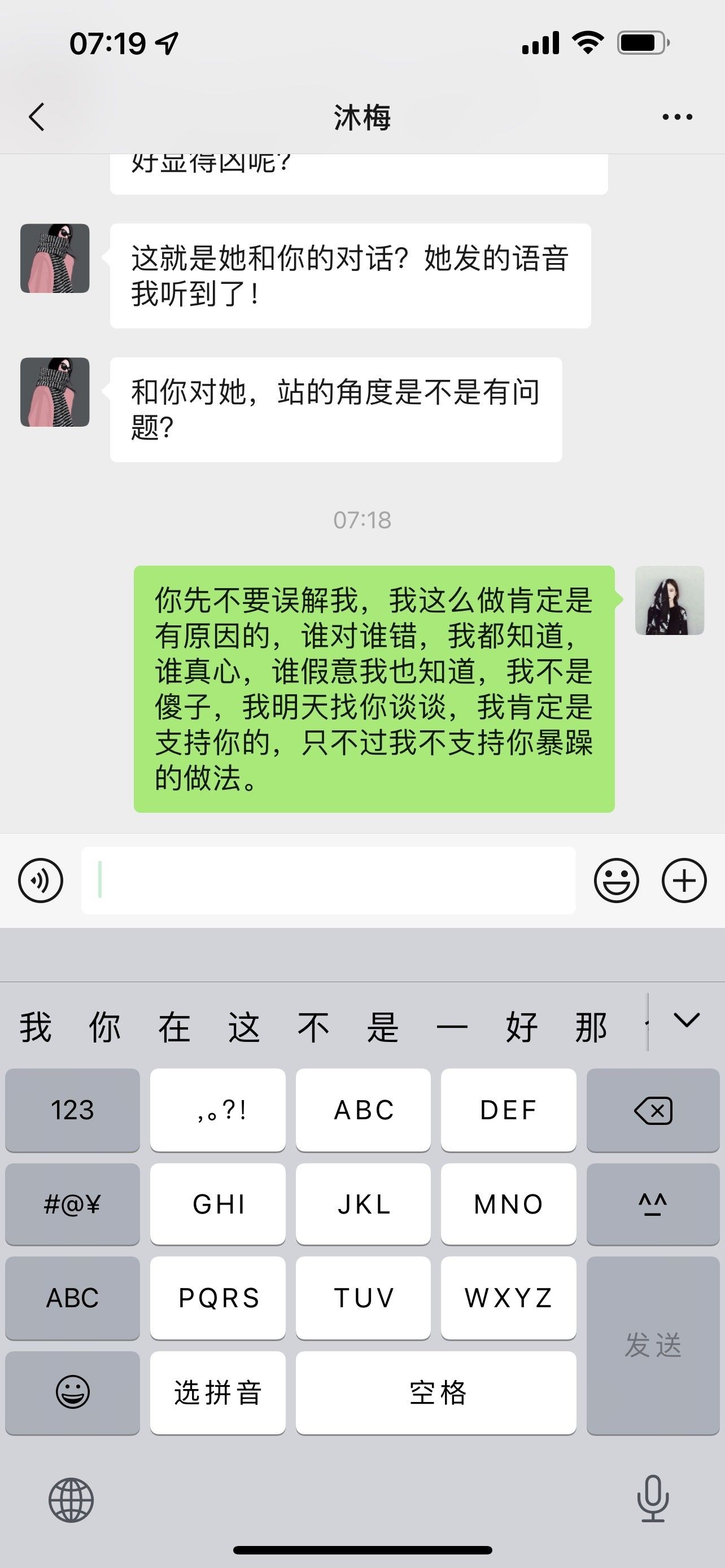Start dictation with the microphone icon
The width and height of the screenshot is (725, 1568).
click(653, 1499)
